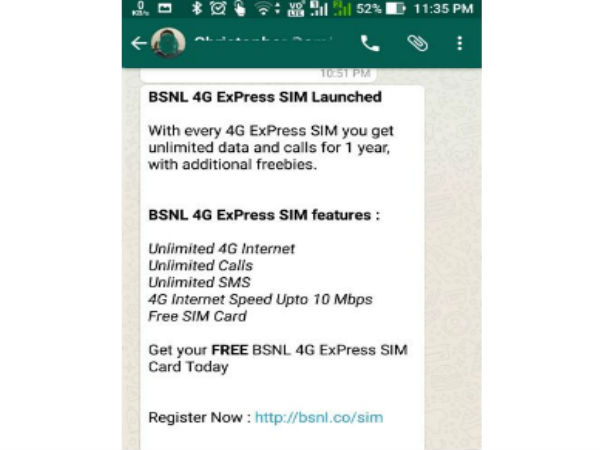Tap the paperclip attach icon
Viewport: 600px width, 450px height.
pyautogui.click(x=417, y=43)
